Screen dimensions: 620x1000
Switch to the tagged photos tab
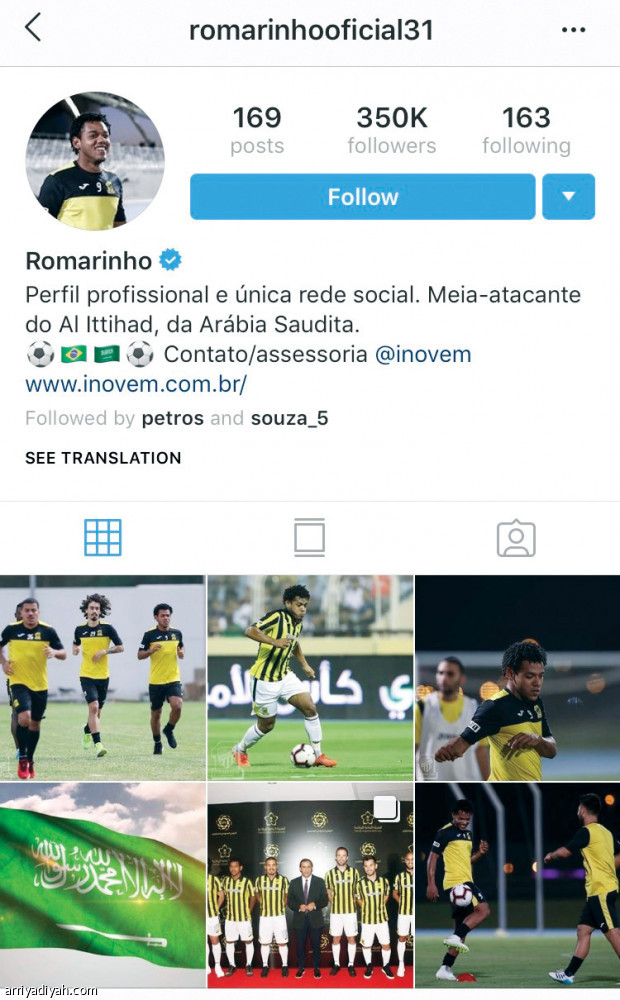[x=516, y=538]
